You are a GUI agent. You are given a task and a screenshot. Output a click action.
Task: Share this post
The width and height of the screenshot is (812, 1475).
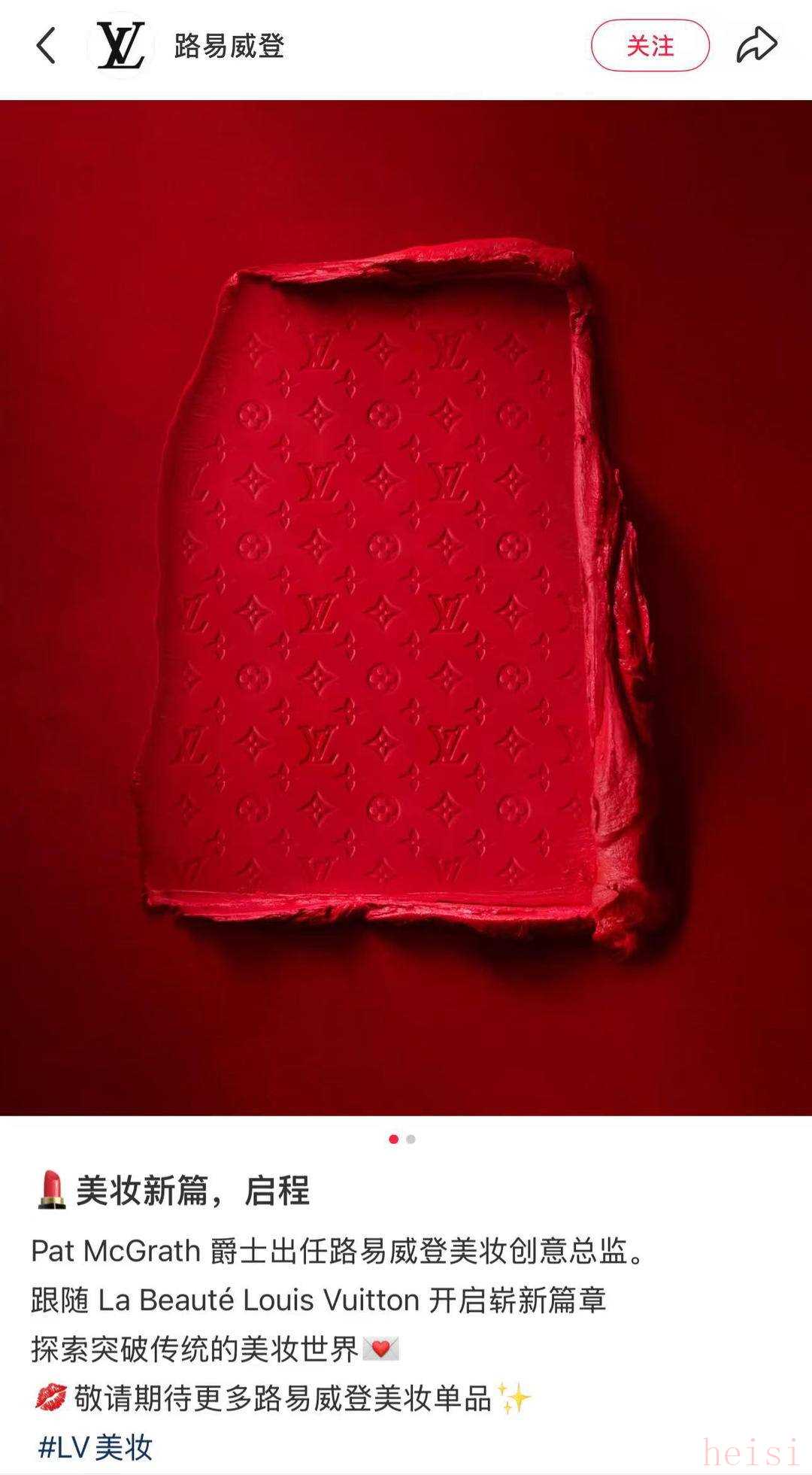[x=756, y=45]
